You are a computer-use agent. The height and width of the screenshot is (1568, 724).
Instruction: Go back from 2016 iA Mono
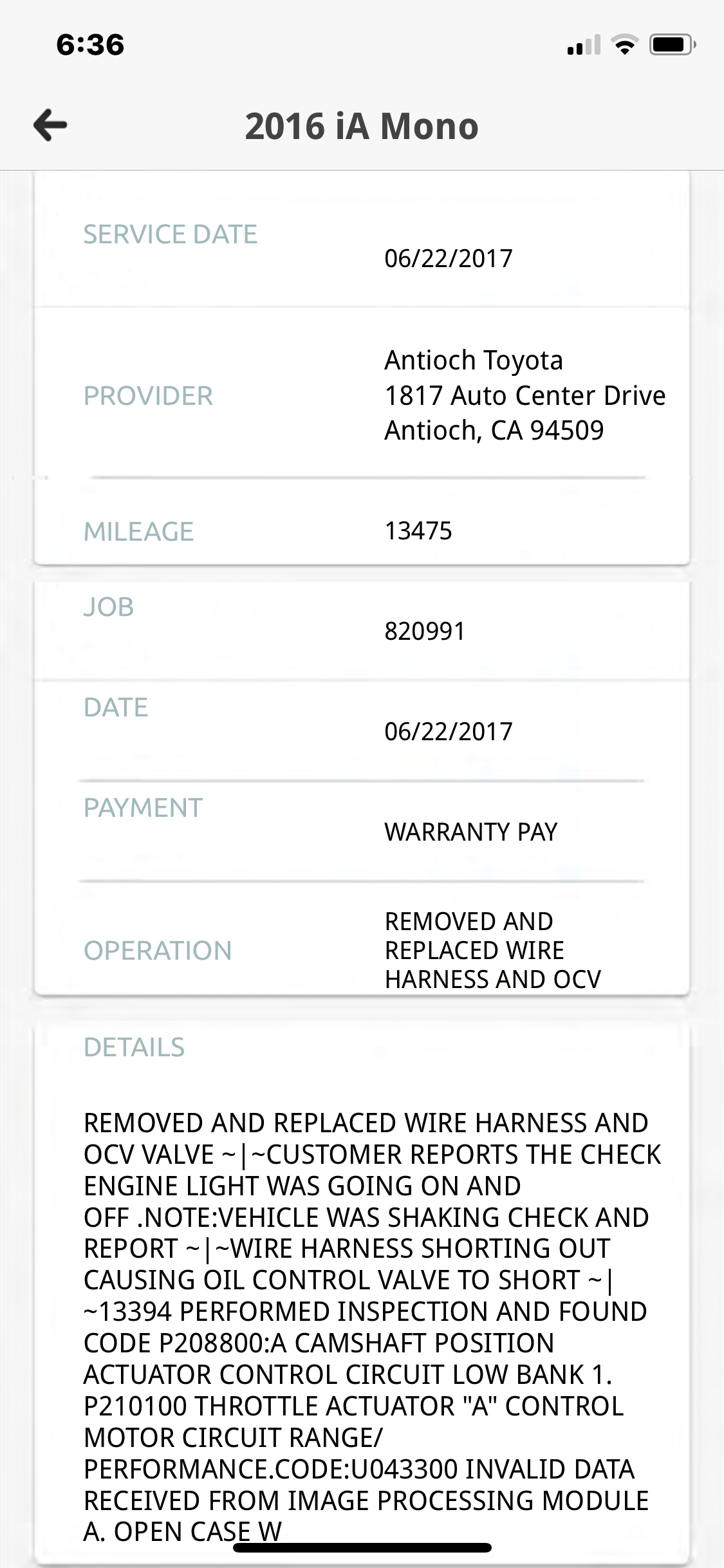tap(50, 125)
